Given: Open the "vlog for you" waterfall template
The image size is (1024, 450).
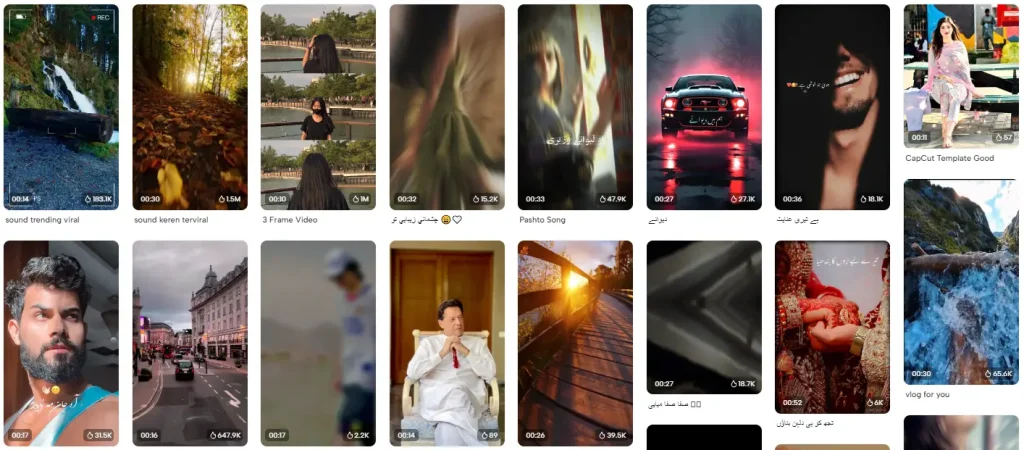Looking at the screenshot, I should click(x=960, y=282).
